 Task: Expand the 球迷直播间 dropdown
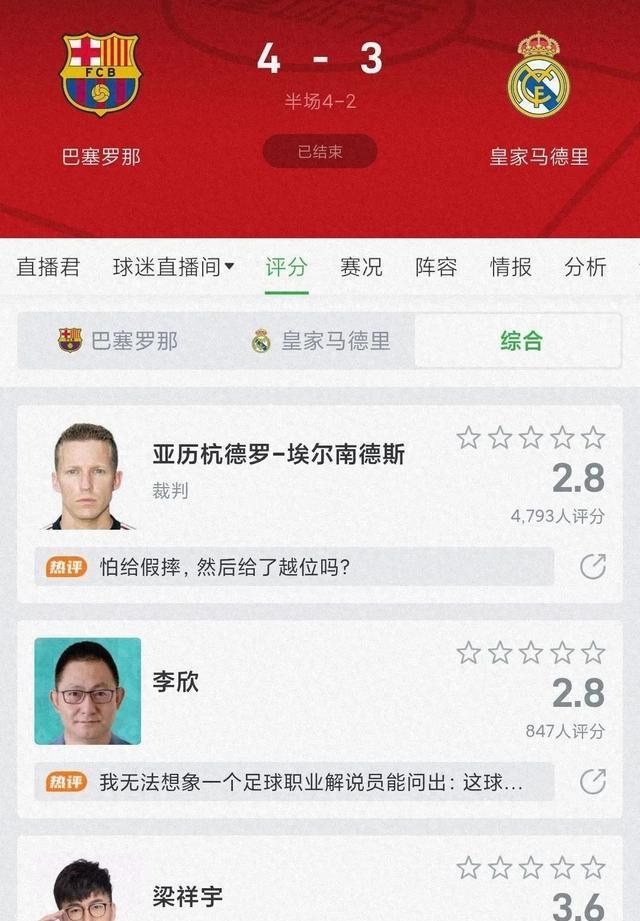point(173,267)
